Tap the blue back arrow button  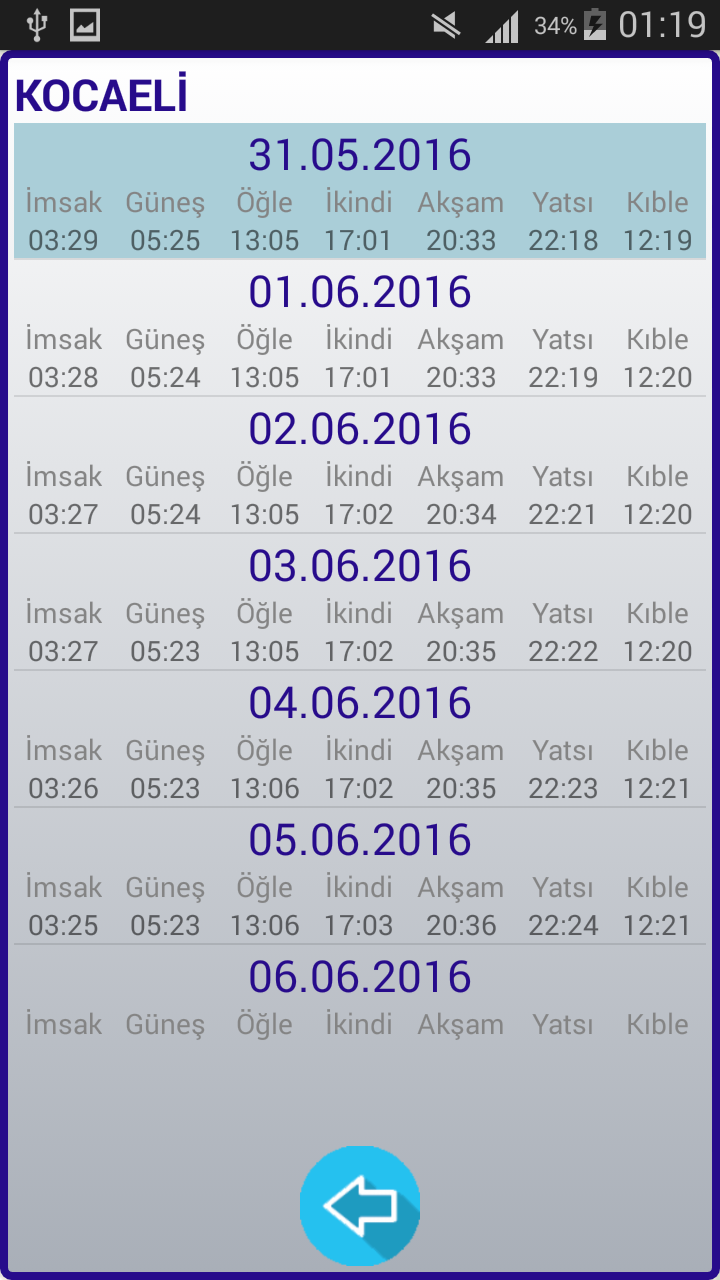coord(360,1206)
